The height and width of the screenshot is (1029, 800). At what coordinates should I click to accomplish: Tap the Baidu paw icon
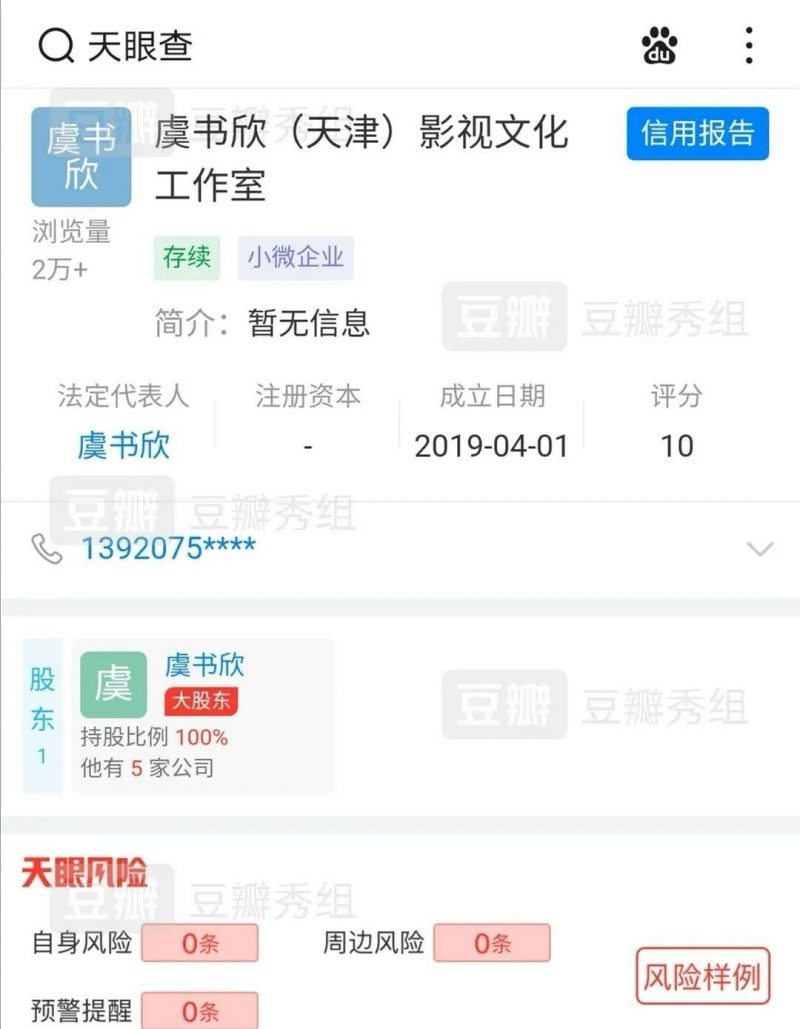[x=660, y=46]
